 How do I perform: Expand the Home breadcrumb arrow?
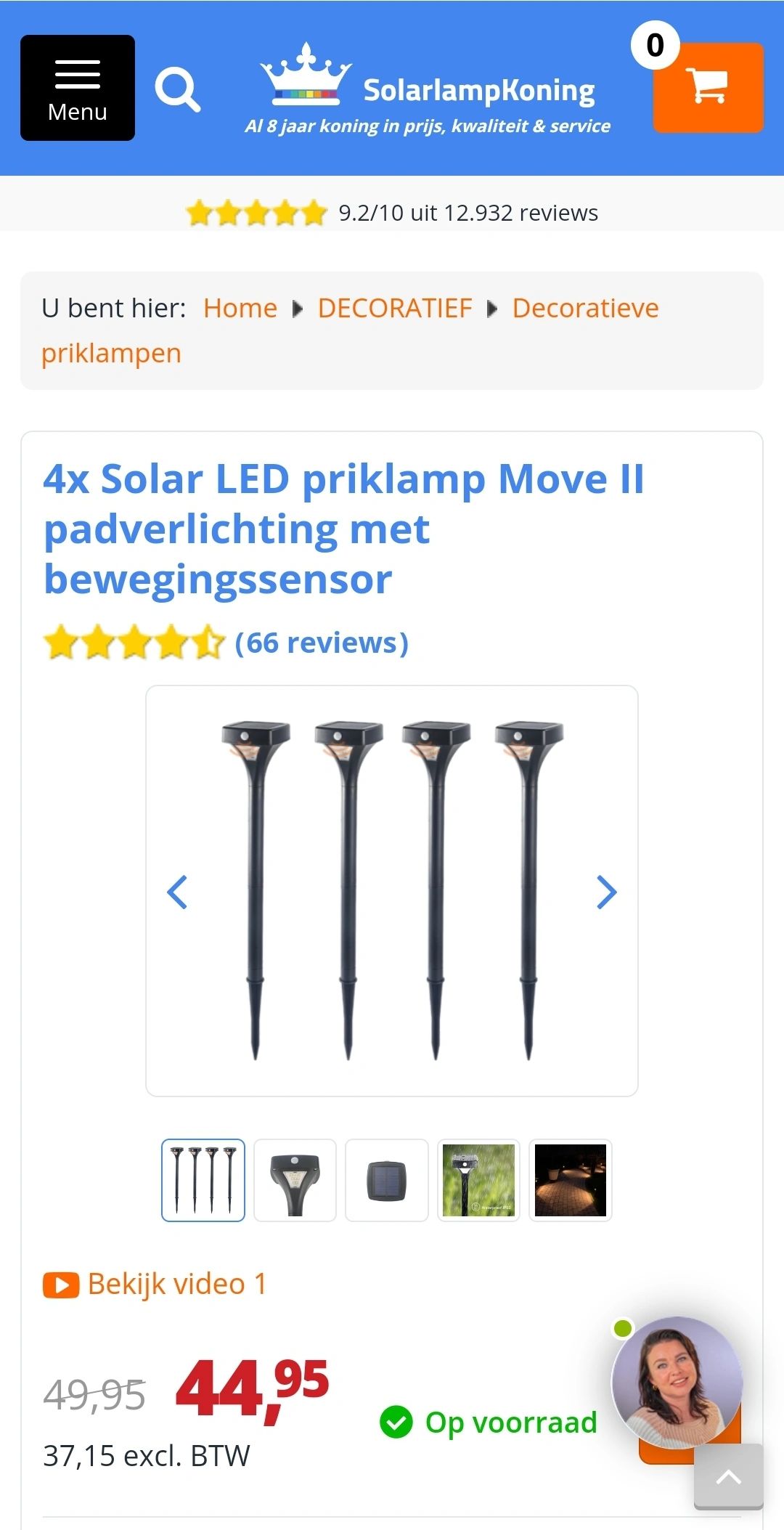tap(298, 308)
